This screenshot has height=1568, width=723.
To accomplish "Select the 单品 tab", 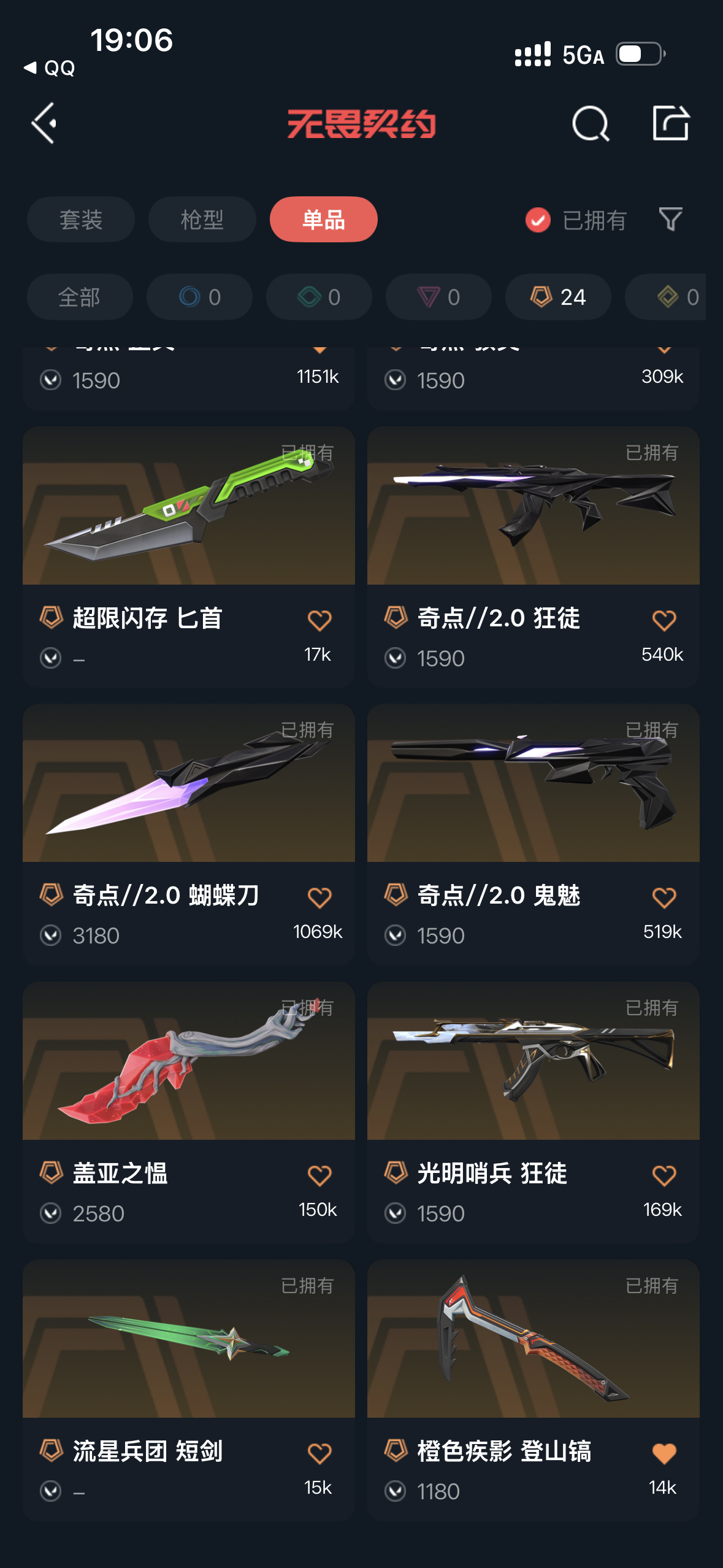I will [x=323, y=220].
